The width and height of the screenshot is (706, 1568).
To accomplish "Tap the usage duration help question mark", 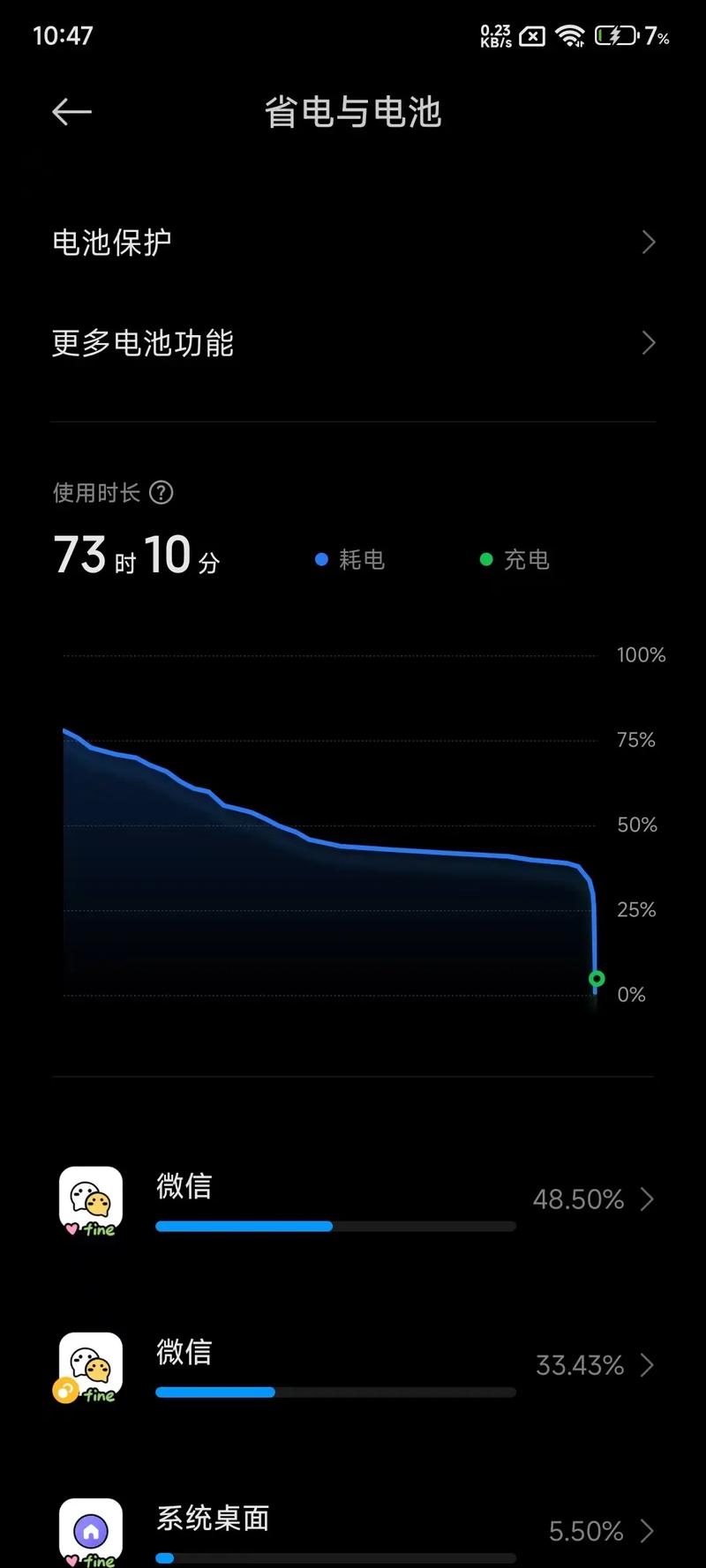I will click(161, 493).
